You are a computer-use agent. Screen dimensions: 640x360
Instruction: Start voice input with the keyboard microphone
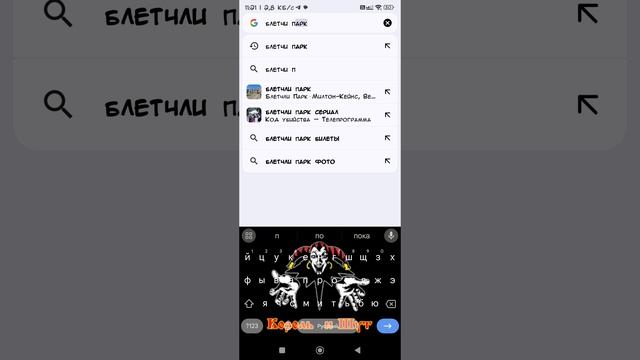391,236
